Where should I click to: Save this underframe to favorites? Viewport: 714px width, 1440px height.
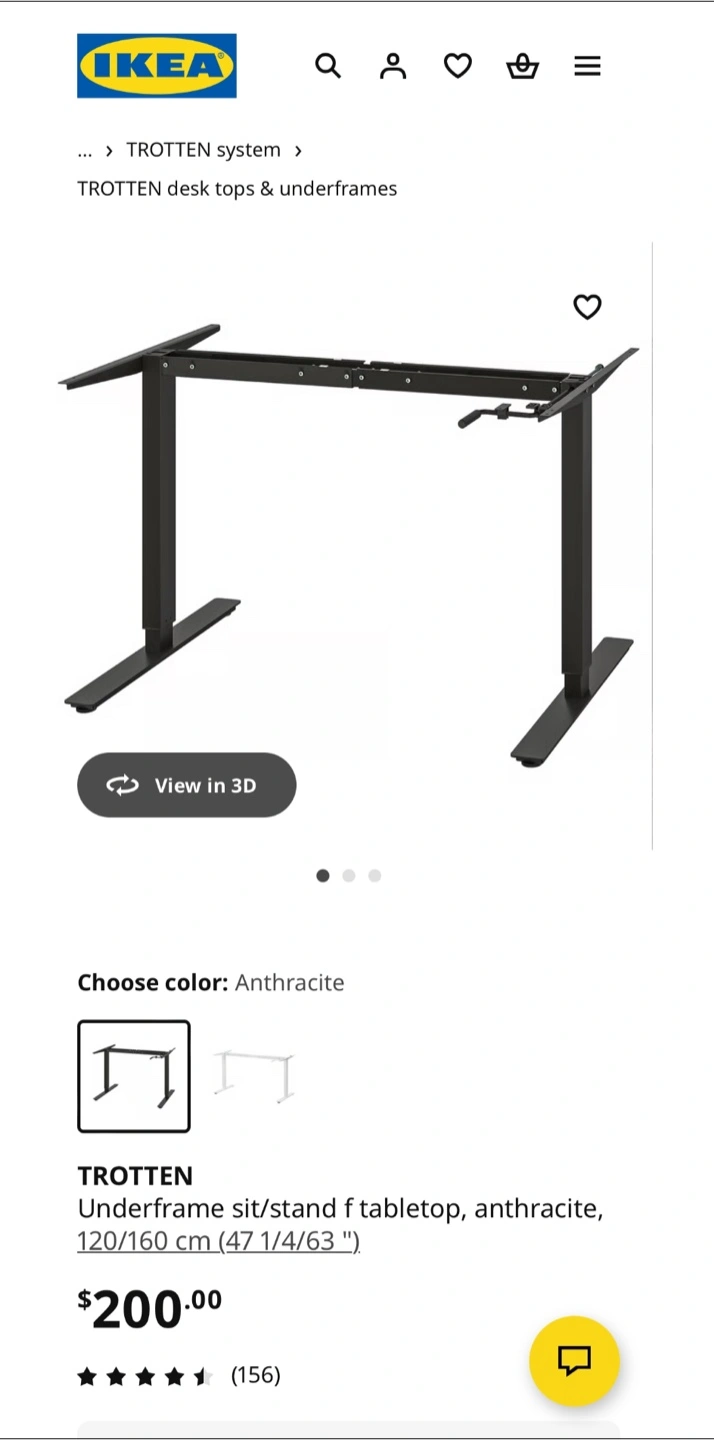click(587, 307)
